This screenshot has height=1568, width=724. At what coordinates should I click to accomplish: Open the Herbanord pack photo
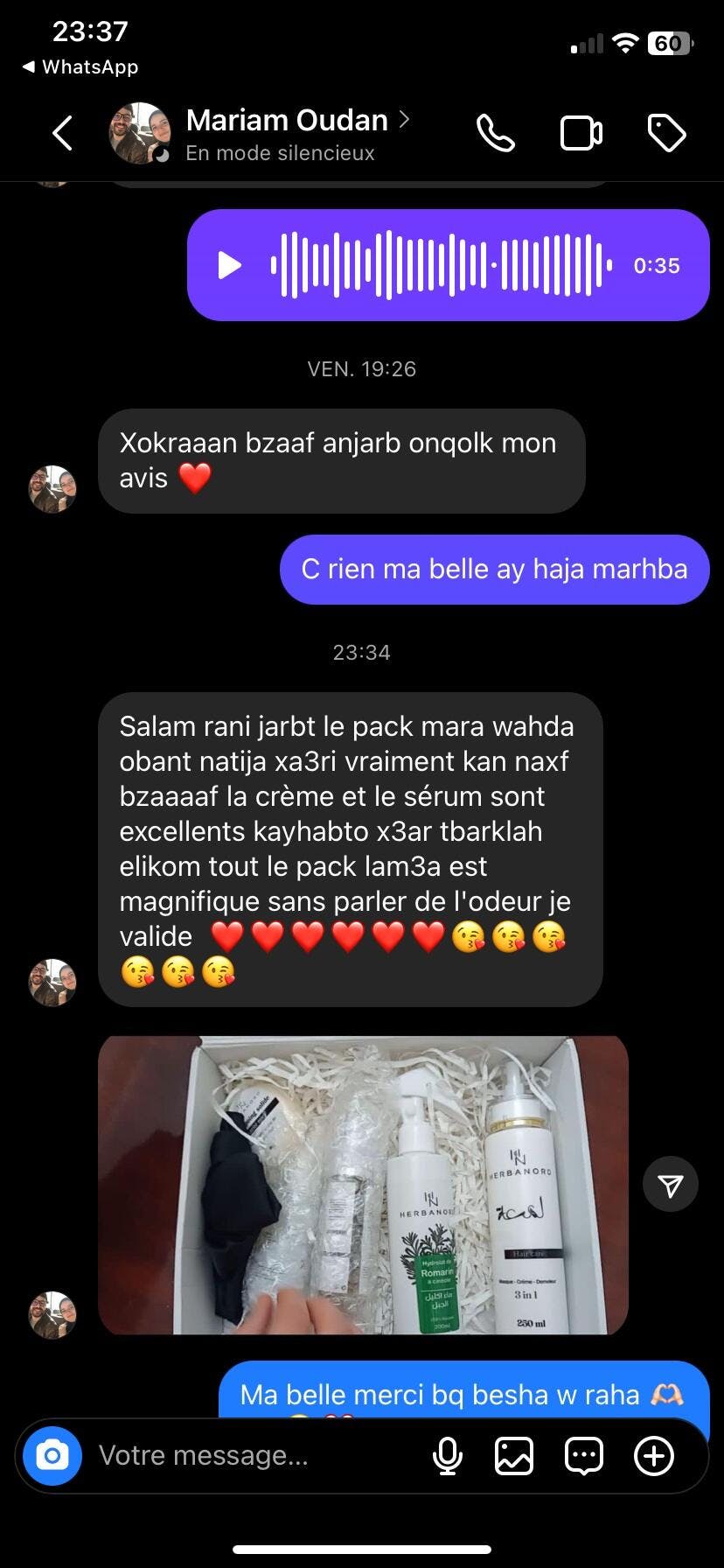pos(363,1185)
